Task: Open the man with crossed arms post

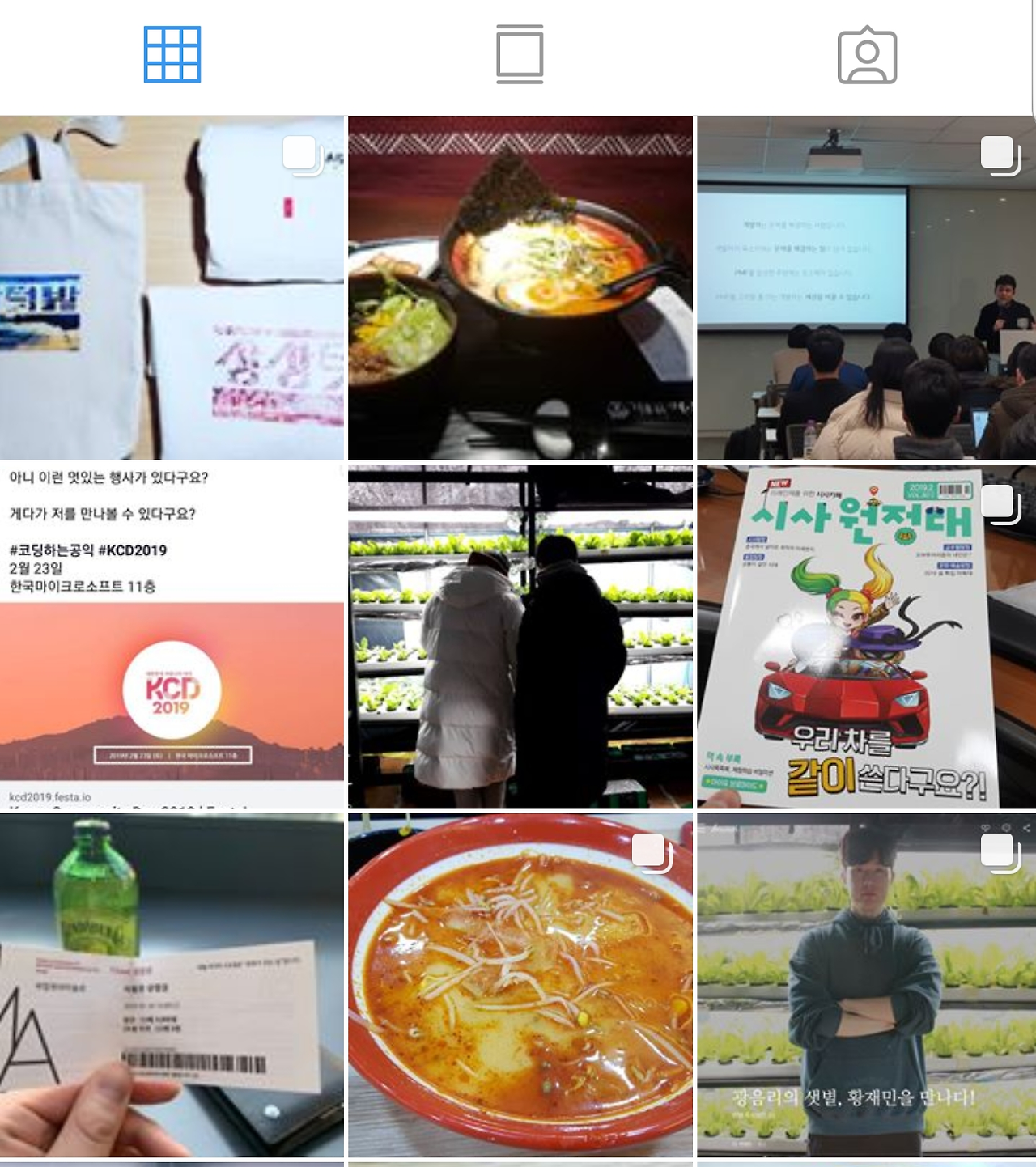Action: (866, 985)
